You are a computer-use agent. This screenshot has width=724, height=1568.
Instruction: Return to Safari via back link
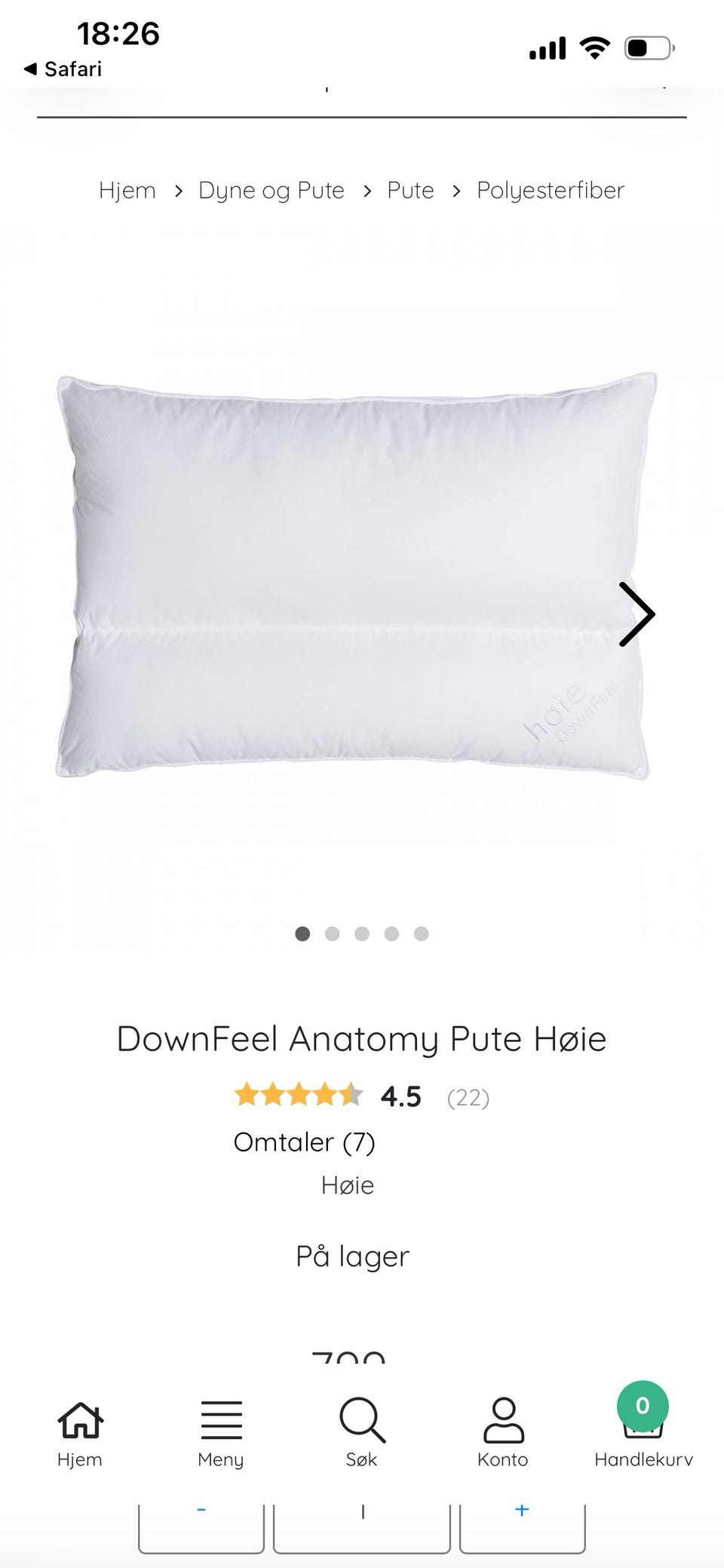tap(63, 69)
